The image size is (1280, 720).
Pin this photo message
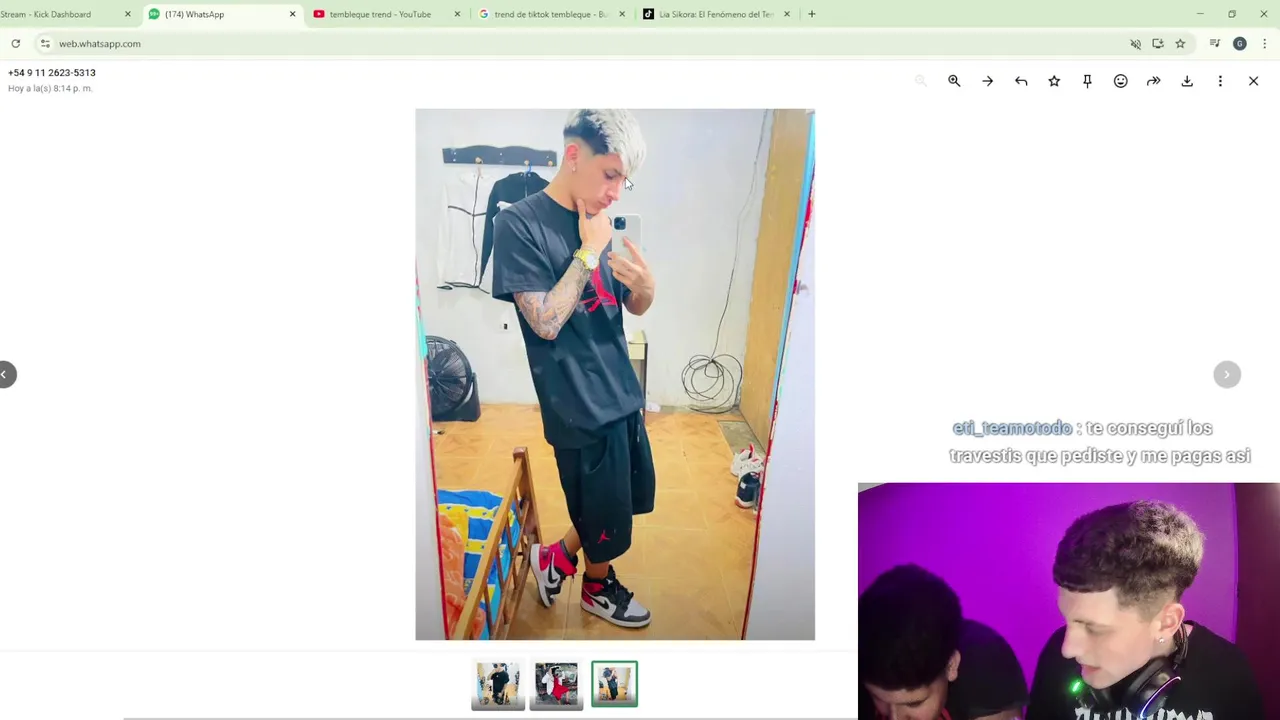(1087, 81)
